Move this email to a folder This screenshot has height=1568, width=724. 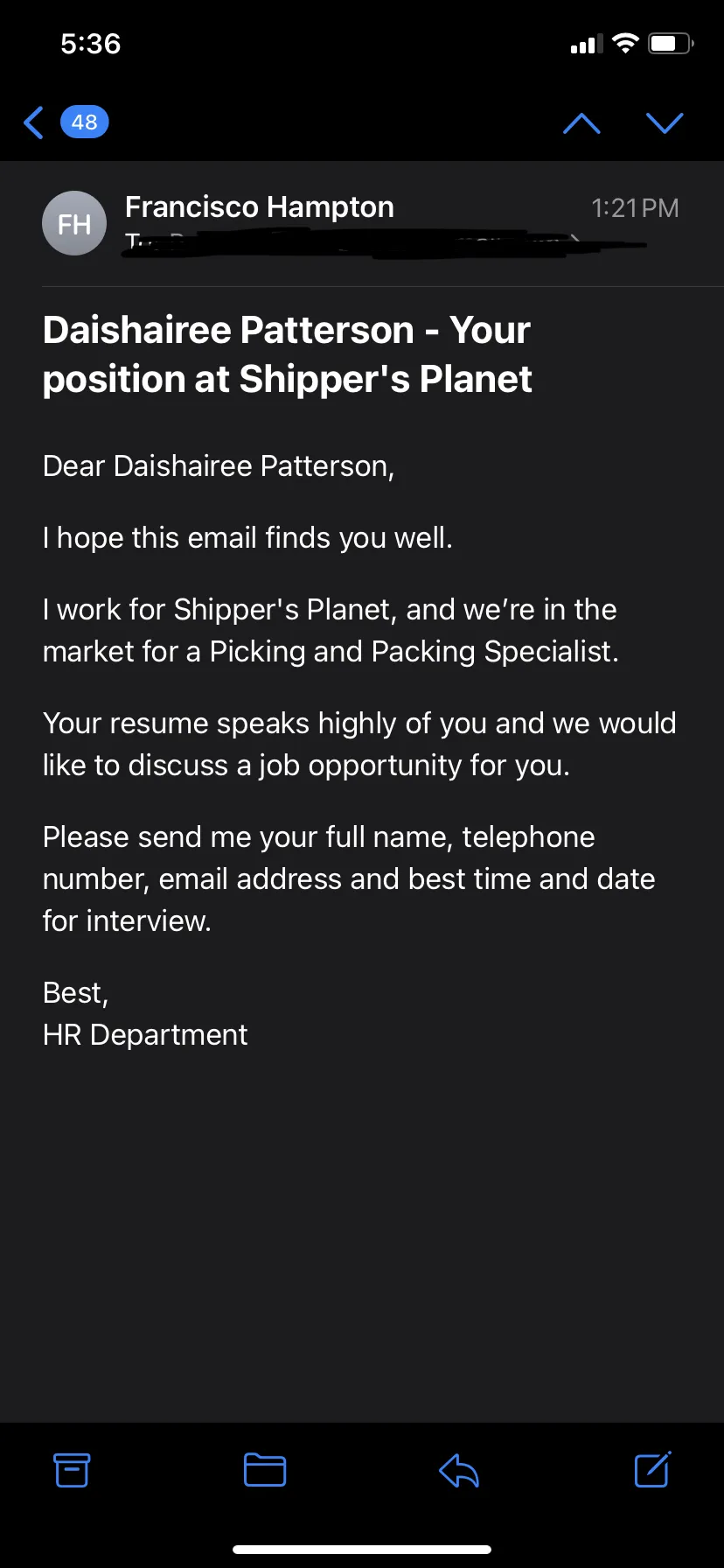(x=265, y=1470)
